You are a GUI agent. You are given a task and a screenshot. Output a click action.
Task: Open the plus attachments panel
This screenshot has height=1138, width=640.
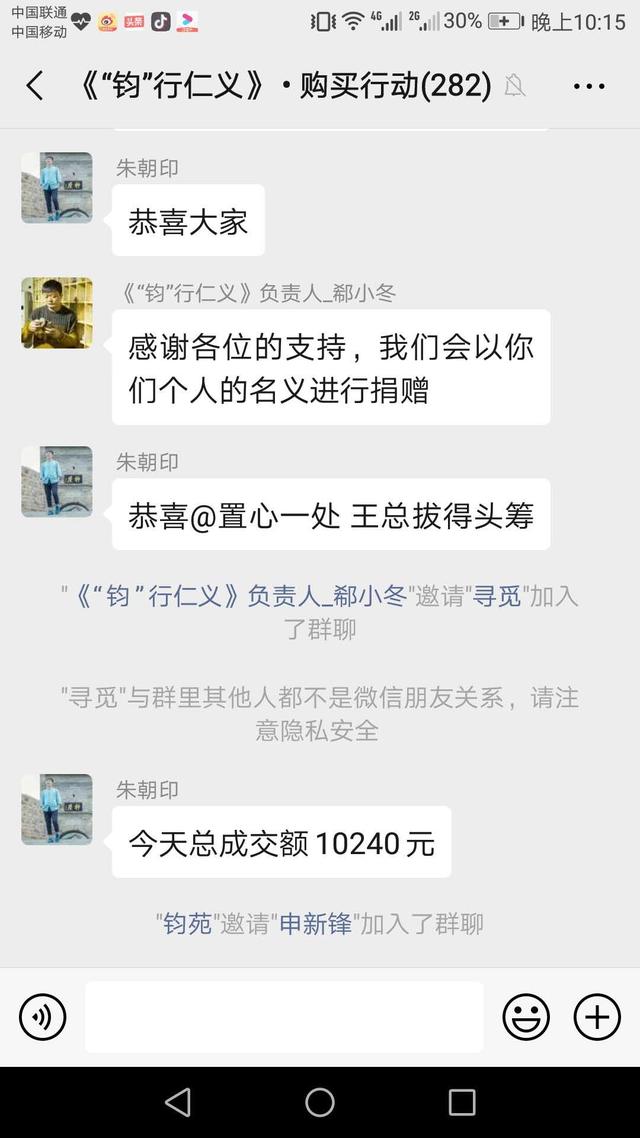[x=597, y=1018]
